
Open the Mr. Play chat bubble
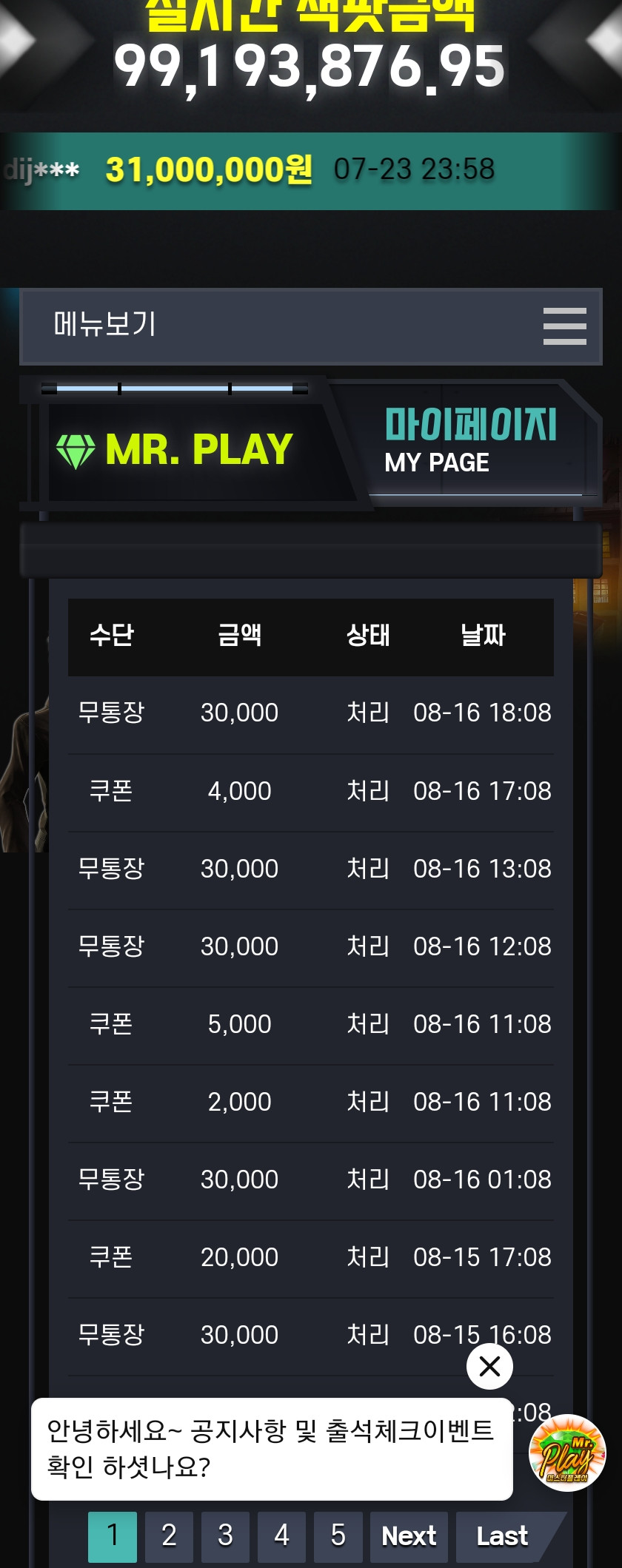[567, 1453]
